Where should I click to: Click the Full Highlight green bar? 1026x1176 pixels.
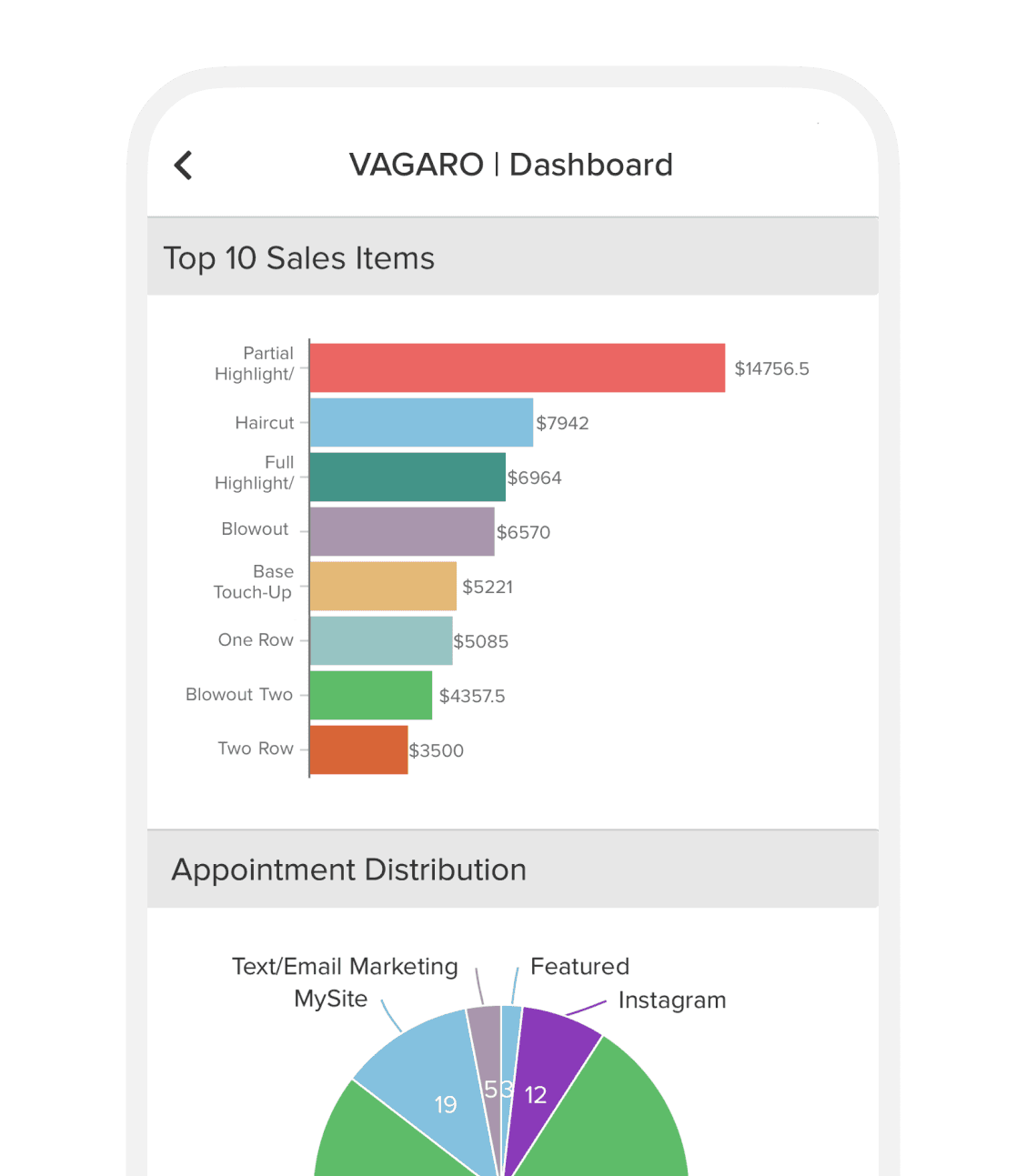pyautogui.click(x=407, y=477)
